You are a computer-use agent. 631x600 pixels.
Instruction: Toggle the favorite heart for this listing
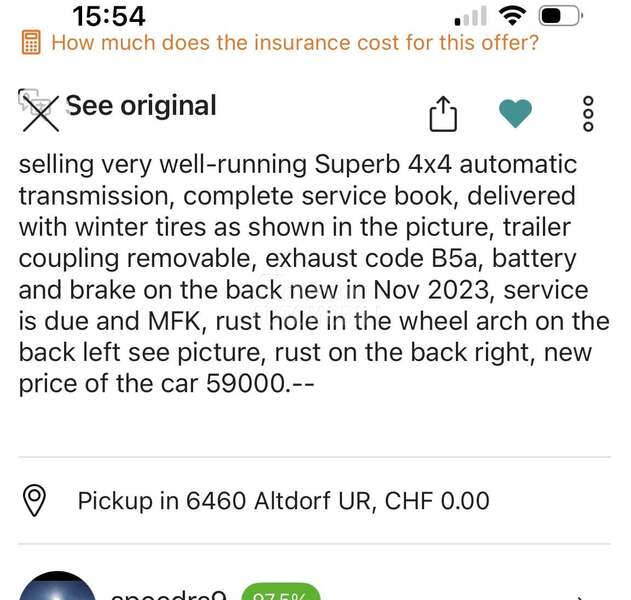click(x=515, y=113)
